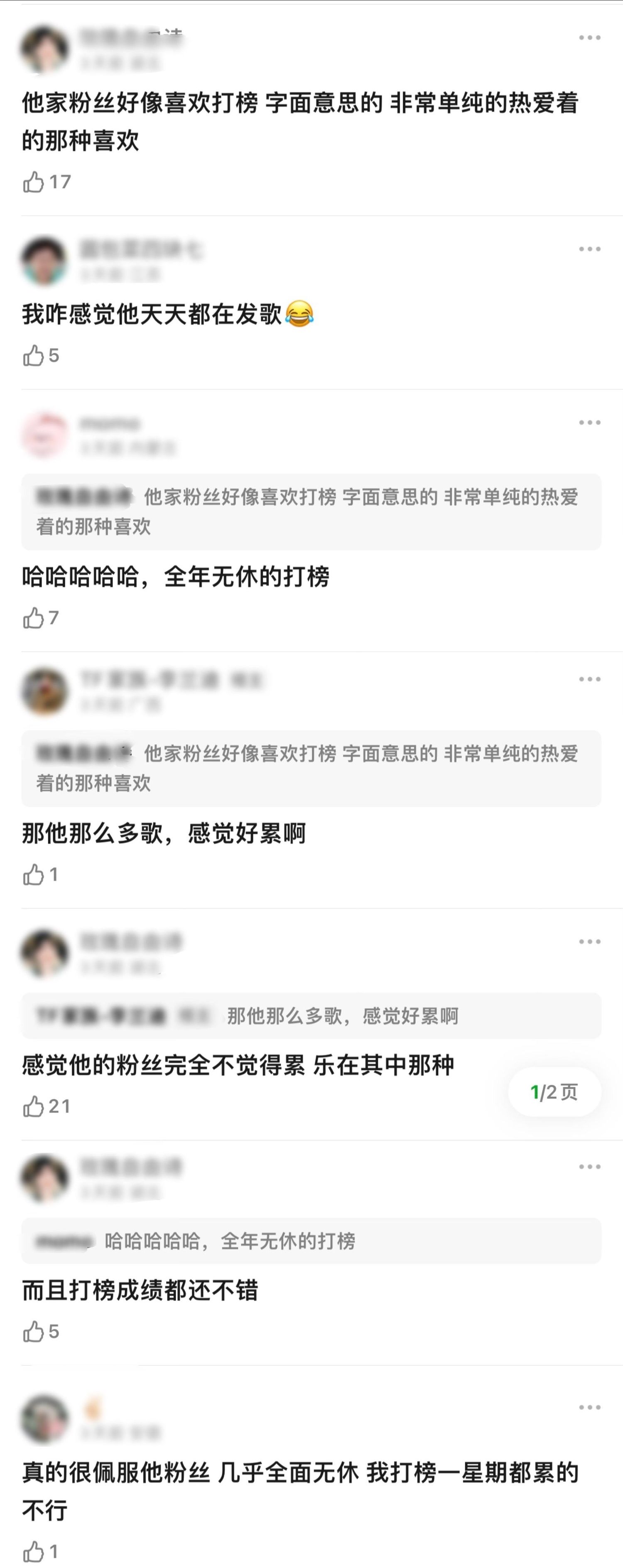This screenshot has width=623, height=1568.
Task: Like the comment '真的很佩服他粉丝'
Action: pyautogui.click(x=34, y=1551)
